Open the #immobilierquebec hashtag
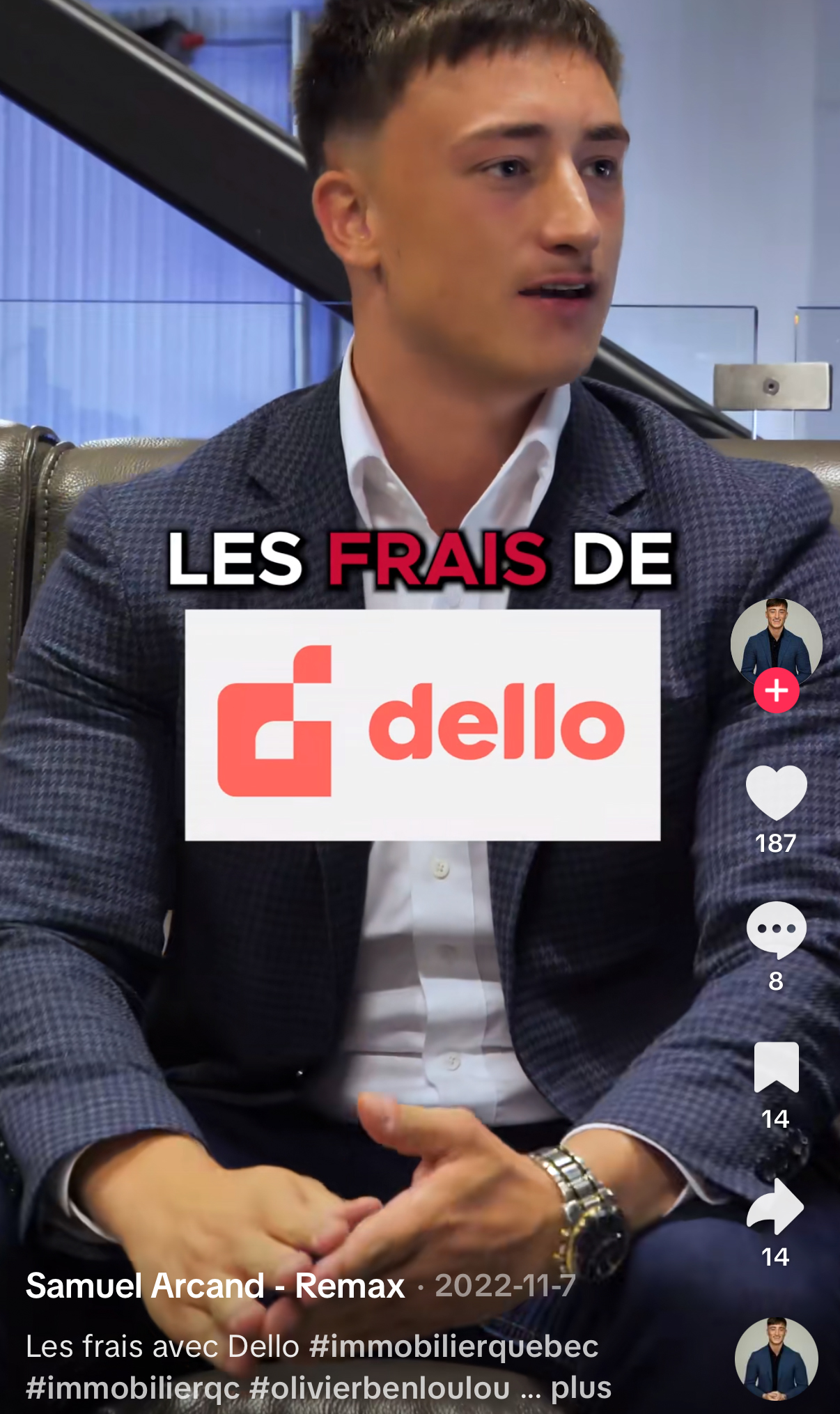Screen dimensions: 840x1414 click(453, 1346)
